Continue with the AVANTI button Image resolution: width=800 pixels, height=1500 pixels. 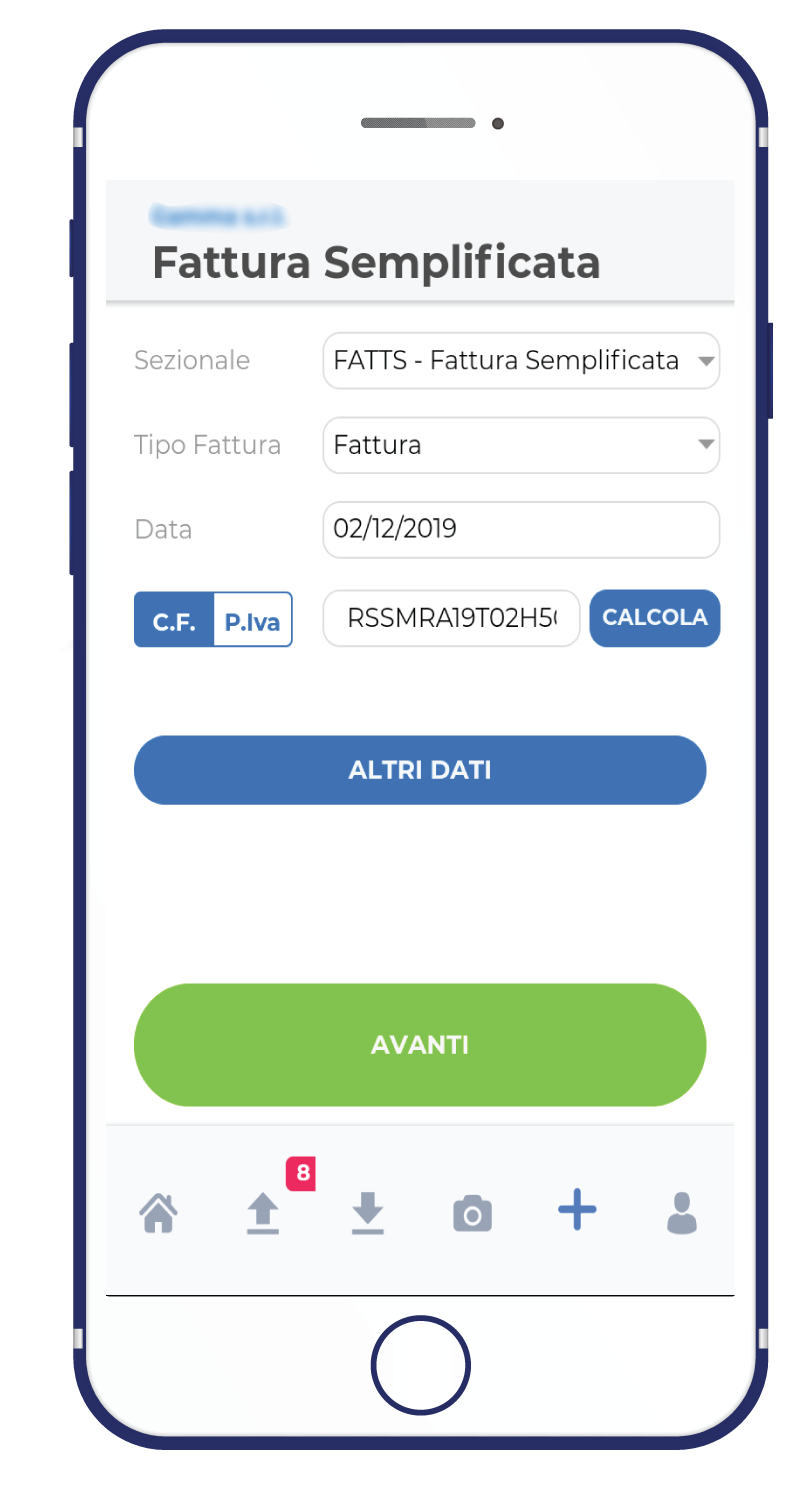point(420,1045)
